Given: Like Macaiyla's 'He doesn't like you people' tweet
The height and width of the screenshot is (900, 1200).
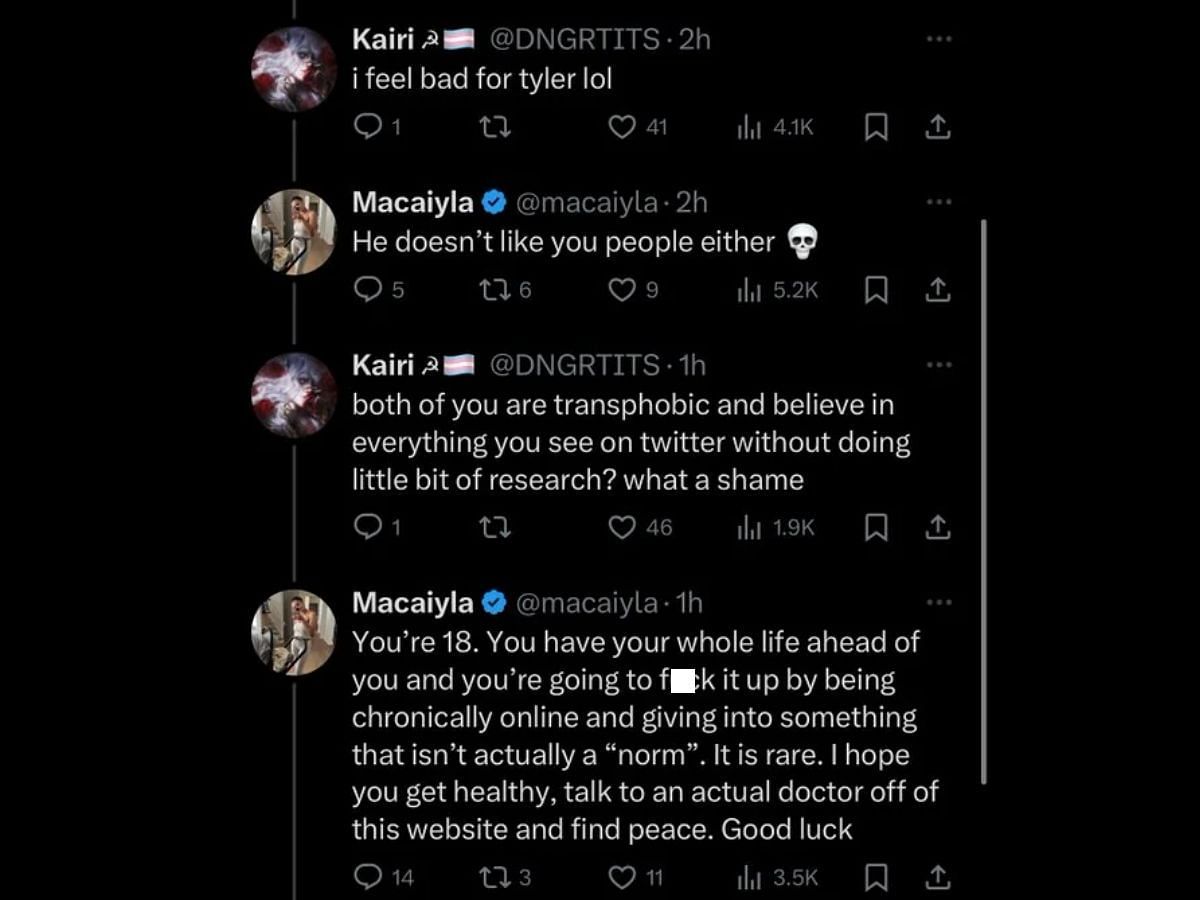Looking at the screenshot, I should [623, 290].
